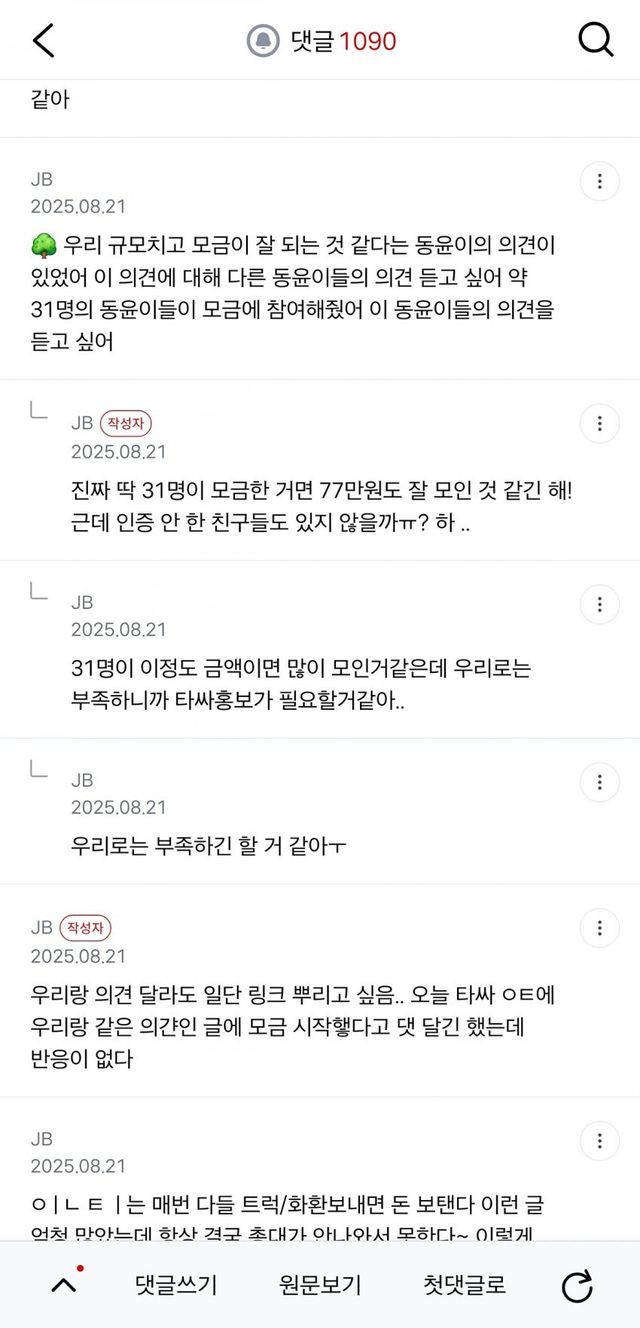Tap the up arrow in the bottom bar

coord(64,1285)
